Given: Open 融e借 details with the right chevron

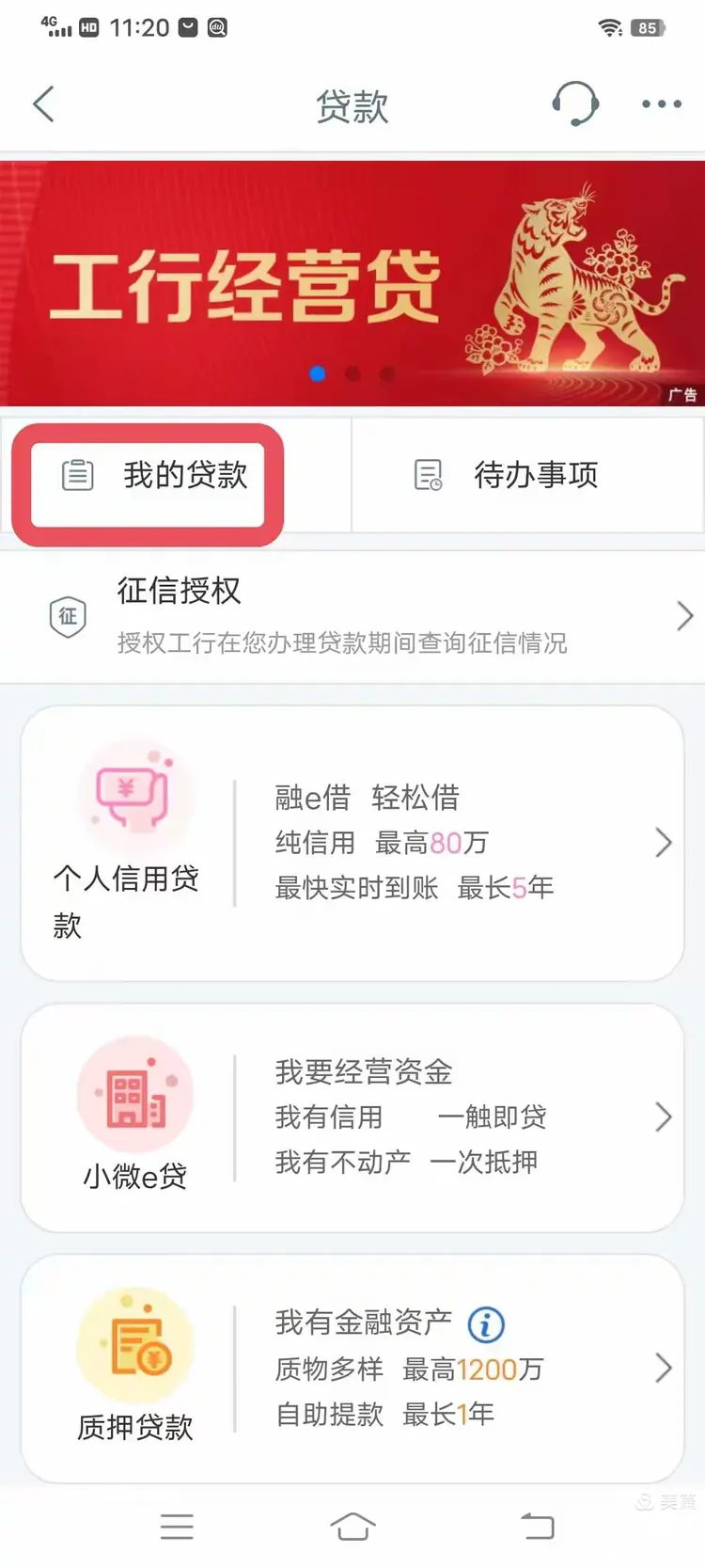Looking at the screenshot, I should coord(663,842).
